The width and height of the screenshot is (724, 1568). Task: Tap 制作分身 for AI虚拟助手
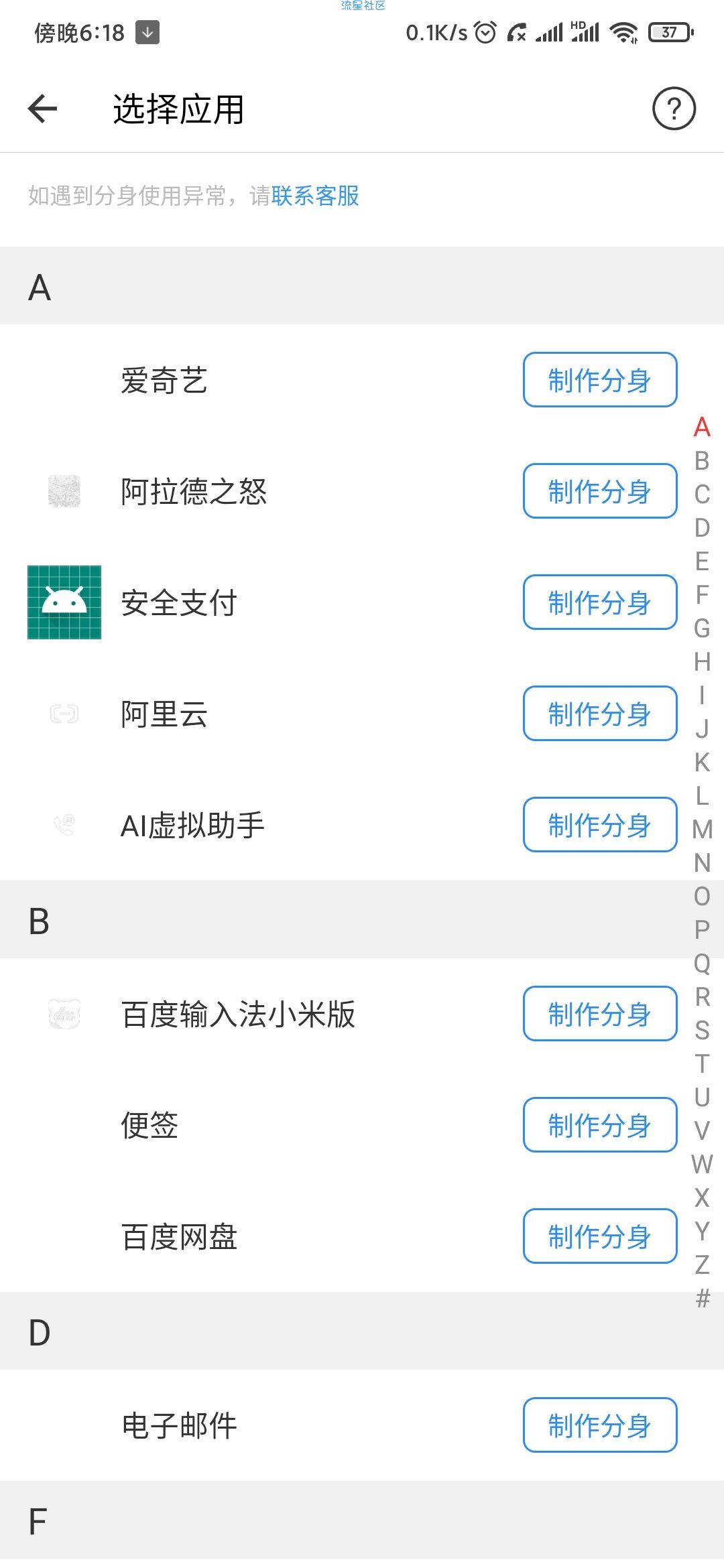600,825
